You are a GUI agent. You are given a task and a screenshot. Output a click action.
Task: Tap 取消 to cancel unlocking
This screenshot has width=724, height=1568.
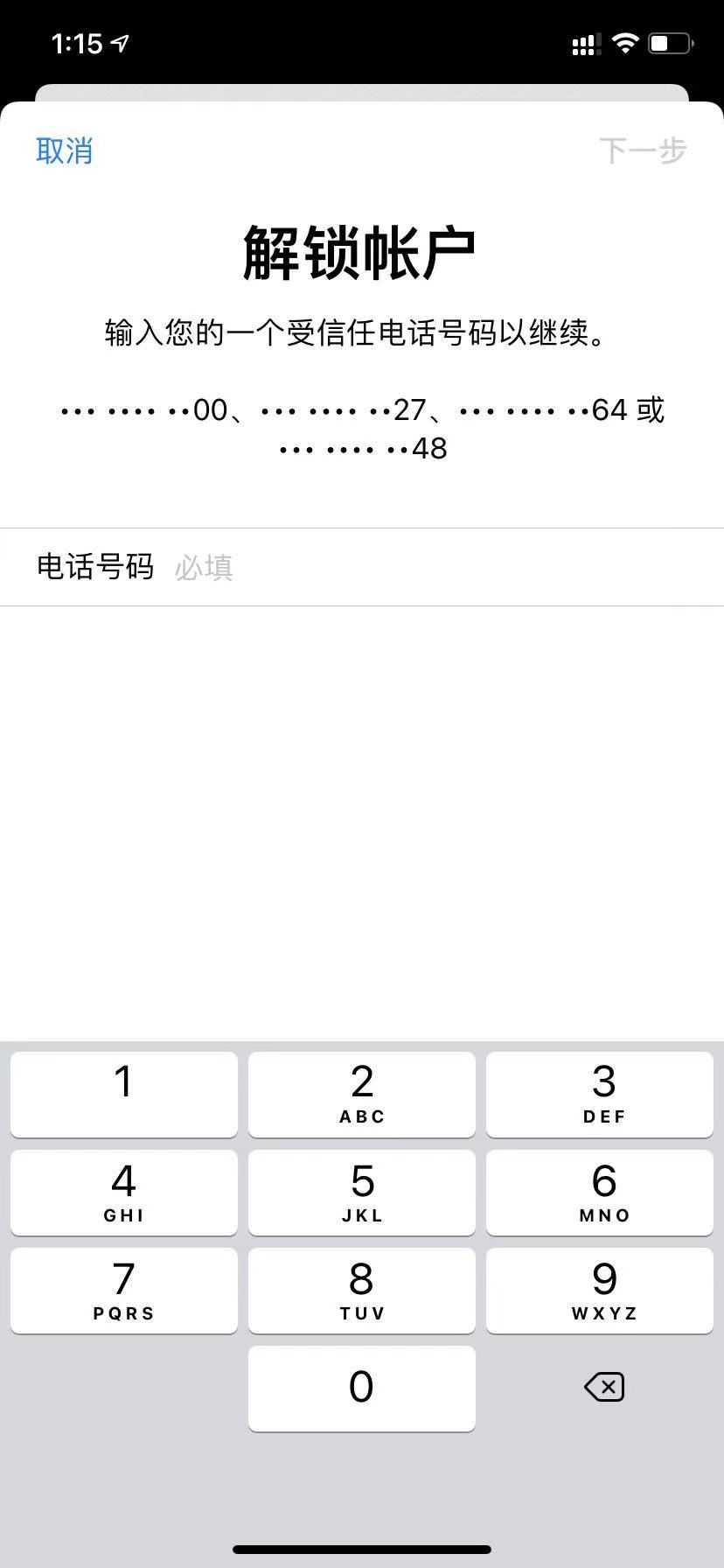coord(64,150)
